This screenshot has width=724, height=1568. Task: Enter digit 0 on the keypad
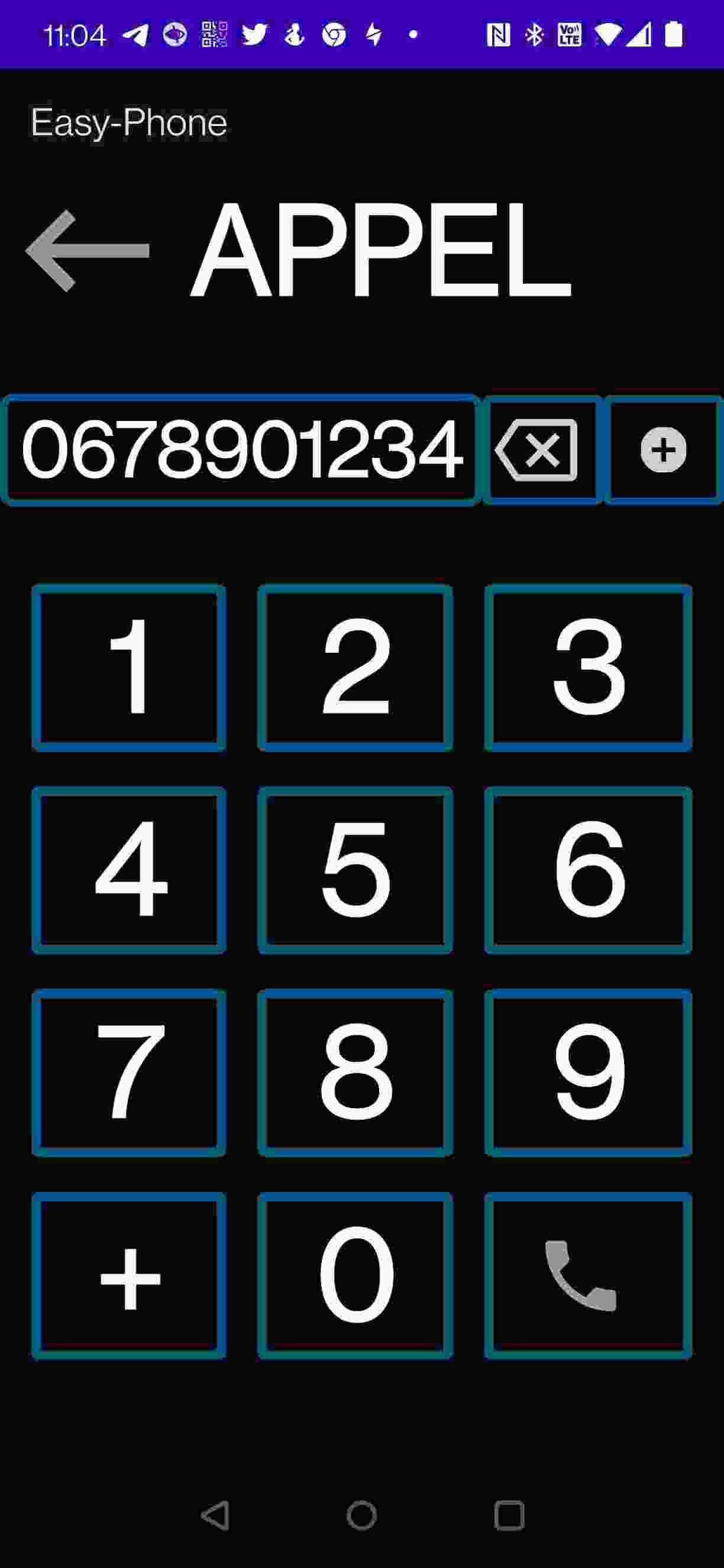click(x=355, y=1275)
